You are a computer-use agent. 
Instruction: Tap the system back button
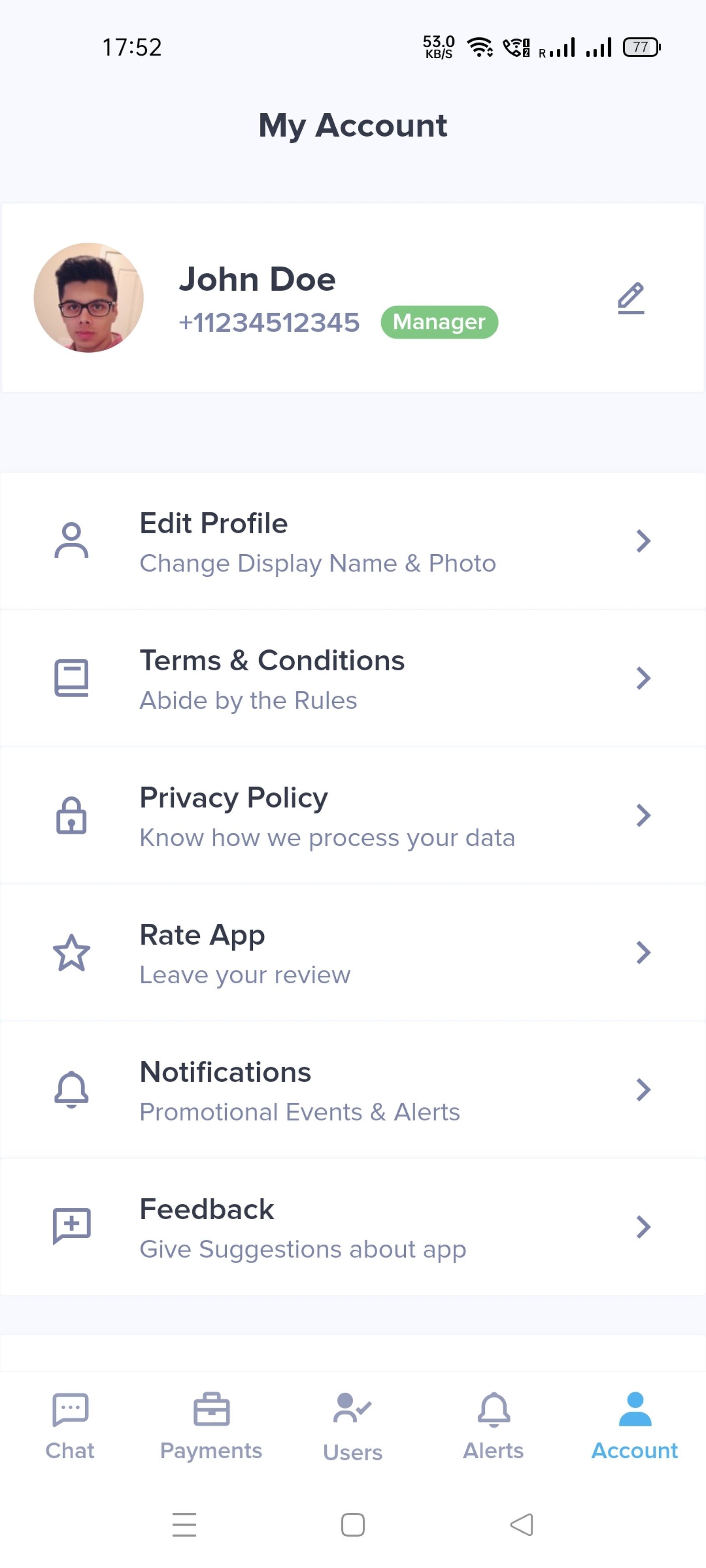(x=522, y=1525)
